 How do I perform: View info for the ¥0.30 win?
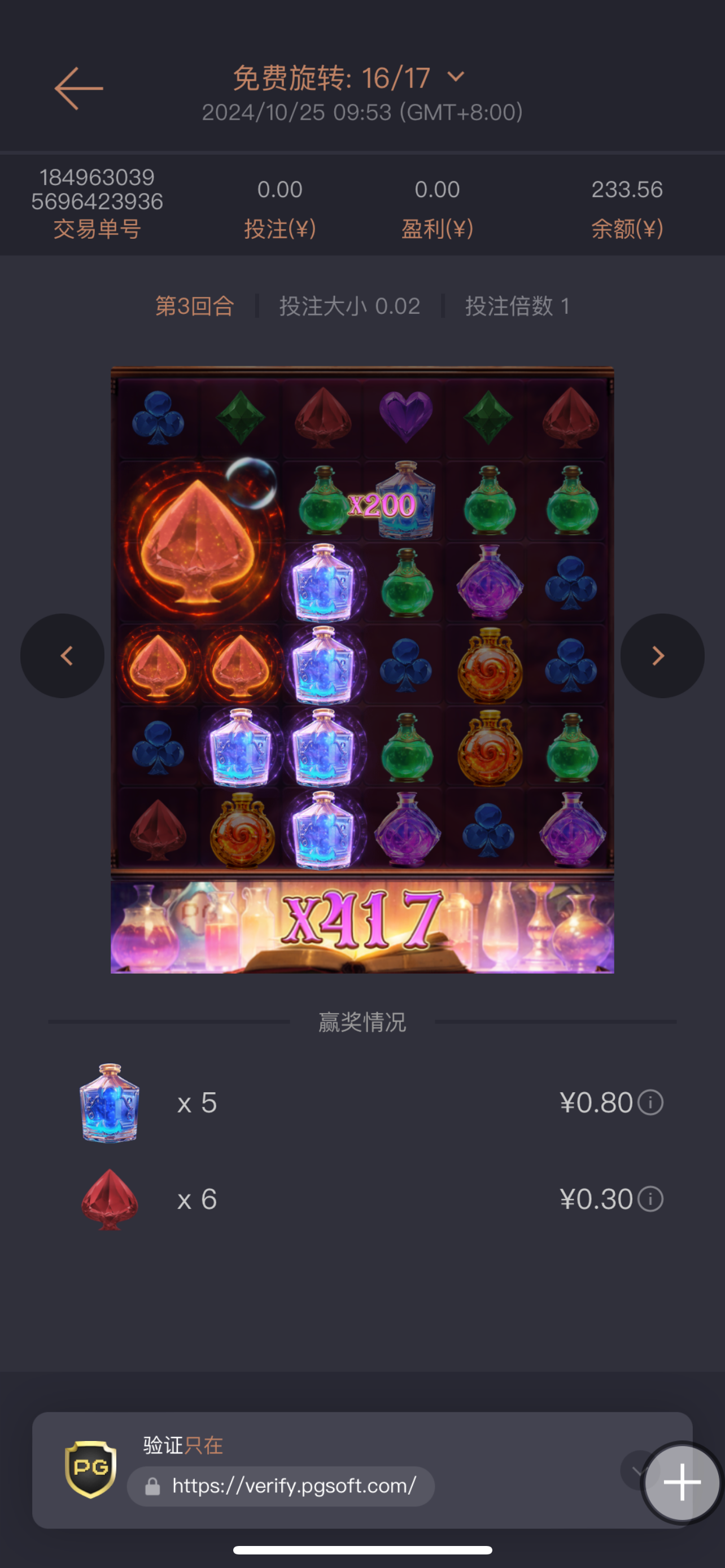coord(650,1199)
